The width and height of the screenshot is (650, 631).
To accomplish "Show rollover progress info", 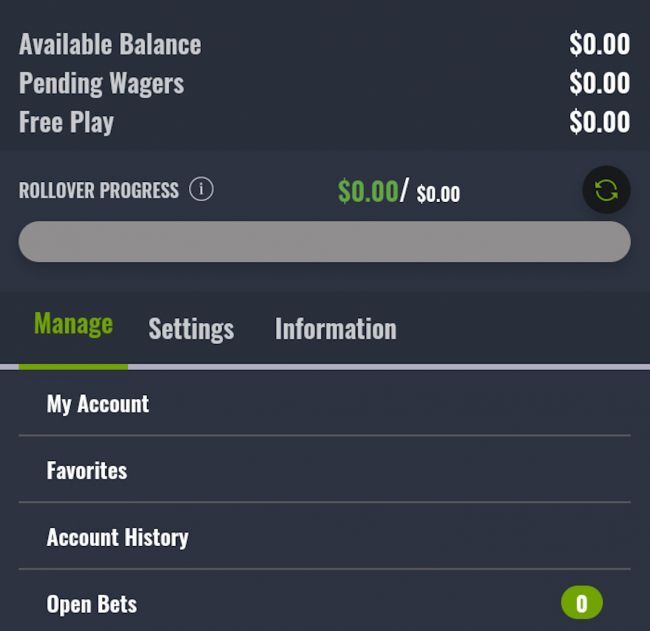I will pos(201,189).
